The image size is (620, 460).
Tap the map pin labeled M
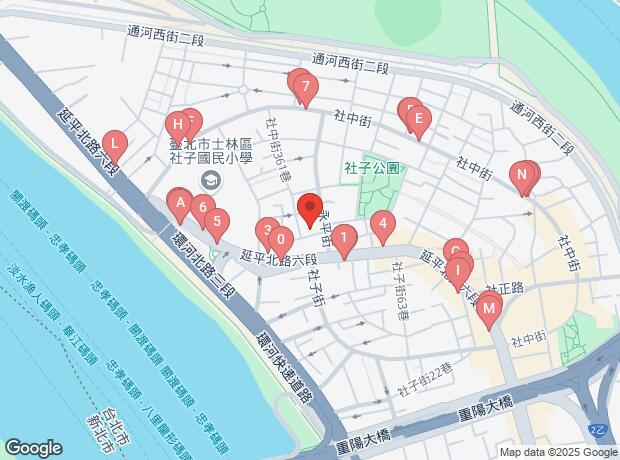coord(488,308)
